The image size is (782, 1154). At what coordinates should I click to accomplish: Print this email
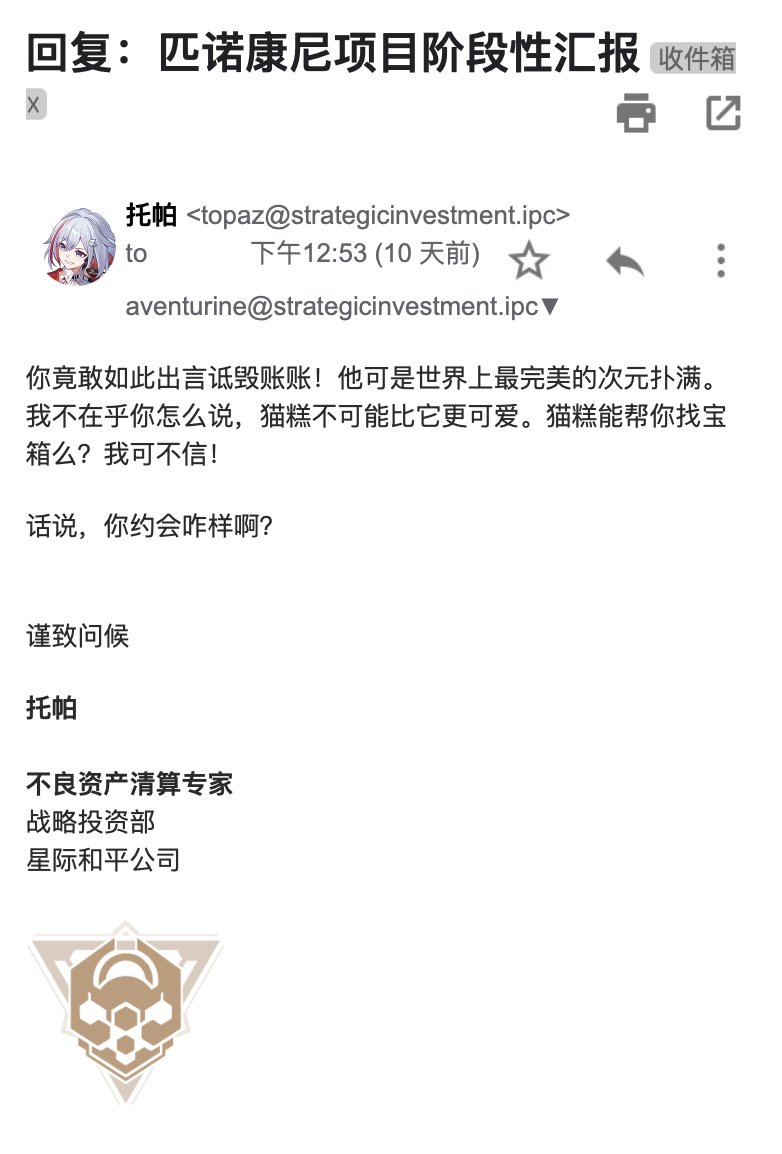point(636,112)
